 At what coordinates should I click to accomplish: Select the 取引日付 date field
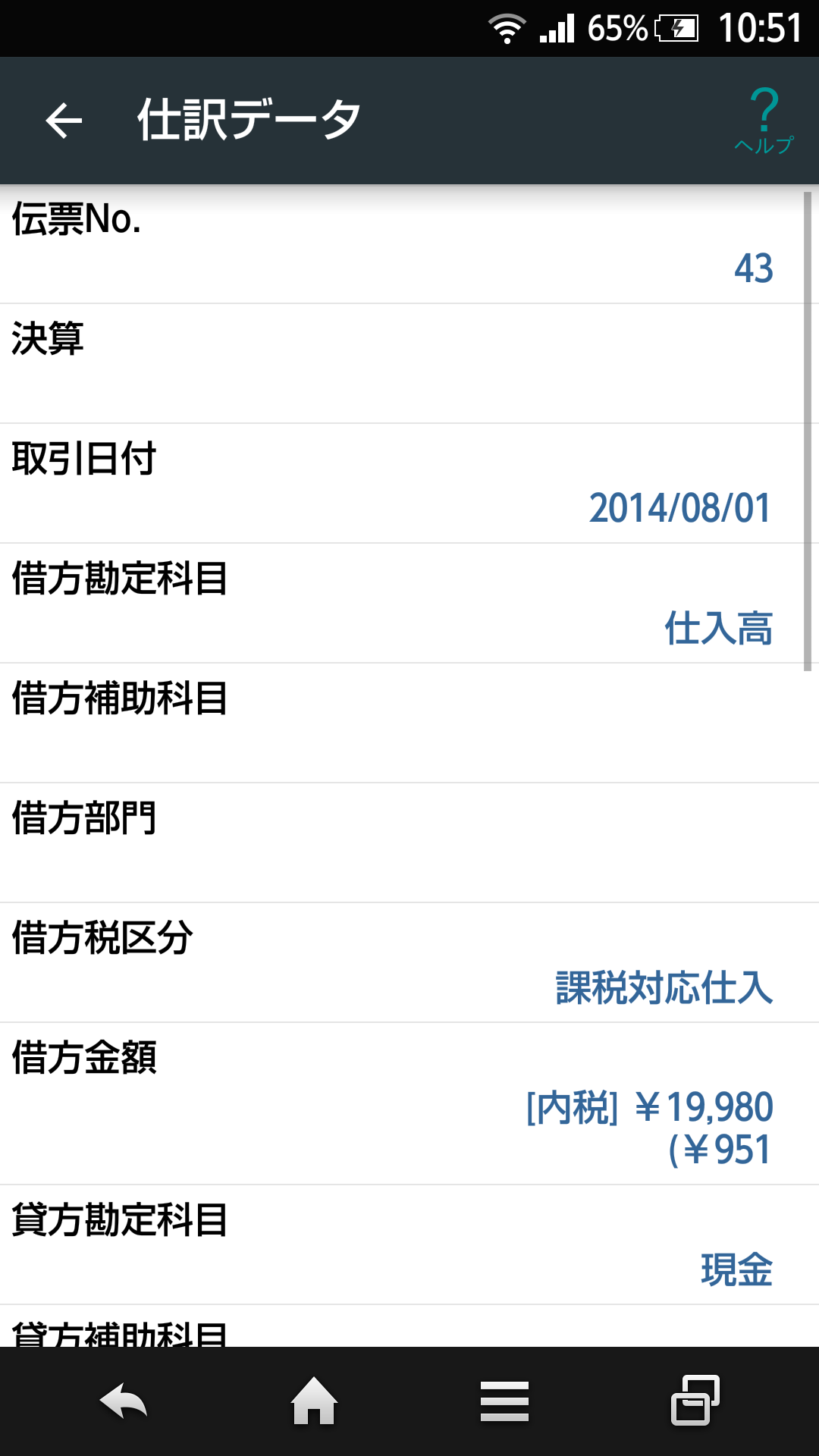(x=409, y=483)
